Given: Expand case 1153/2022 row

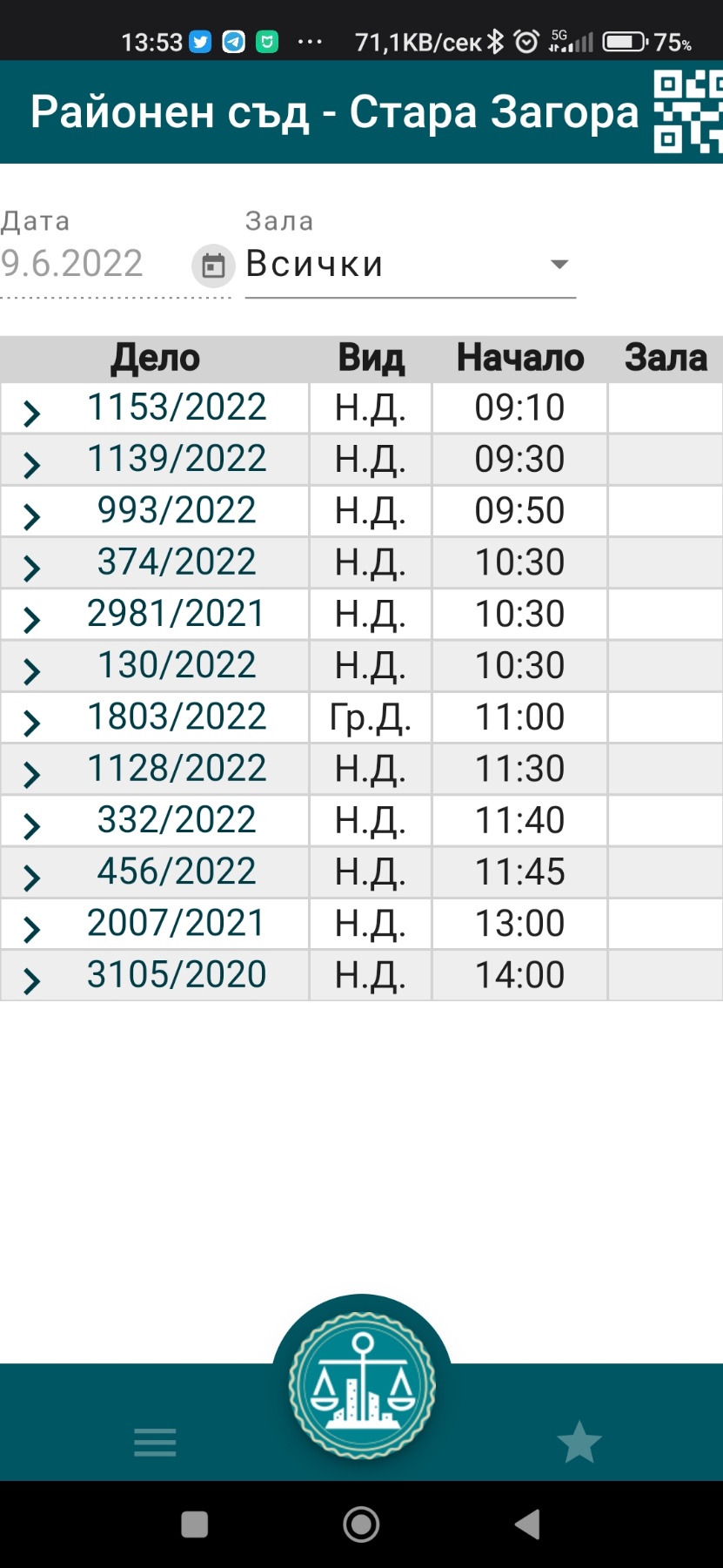Looking at the screenshot, I should point(32,413).
